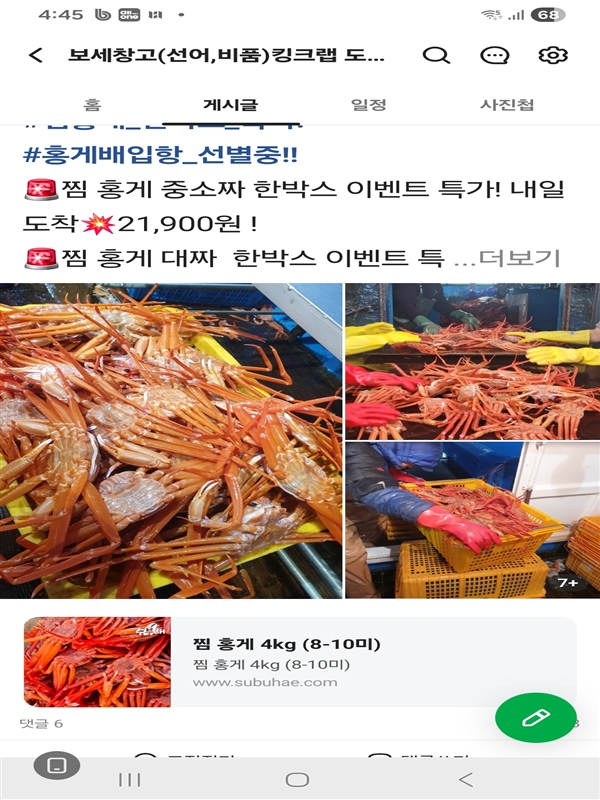Open band settings gear icon

tap(553, 55)
